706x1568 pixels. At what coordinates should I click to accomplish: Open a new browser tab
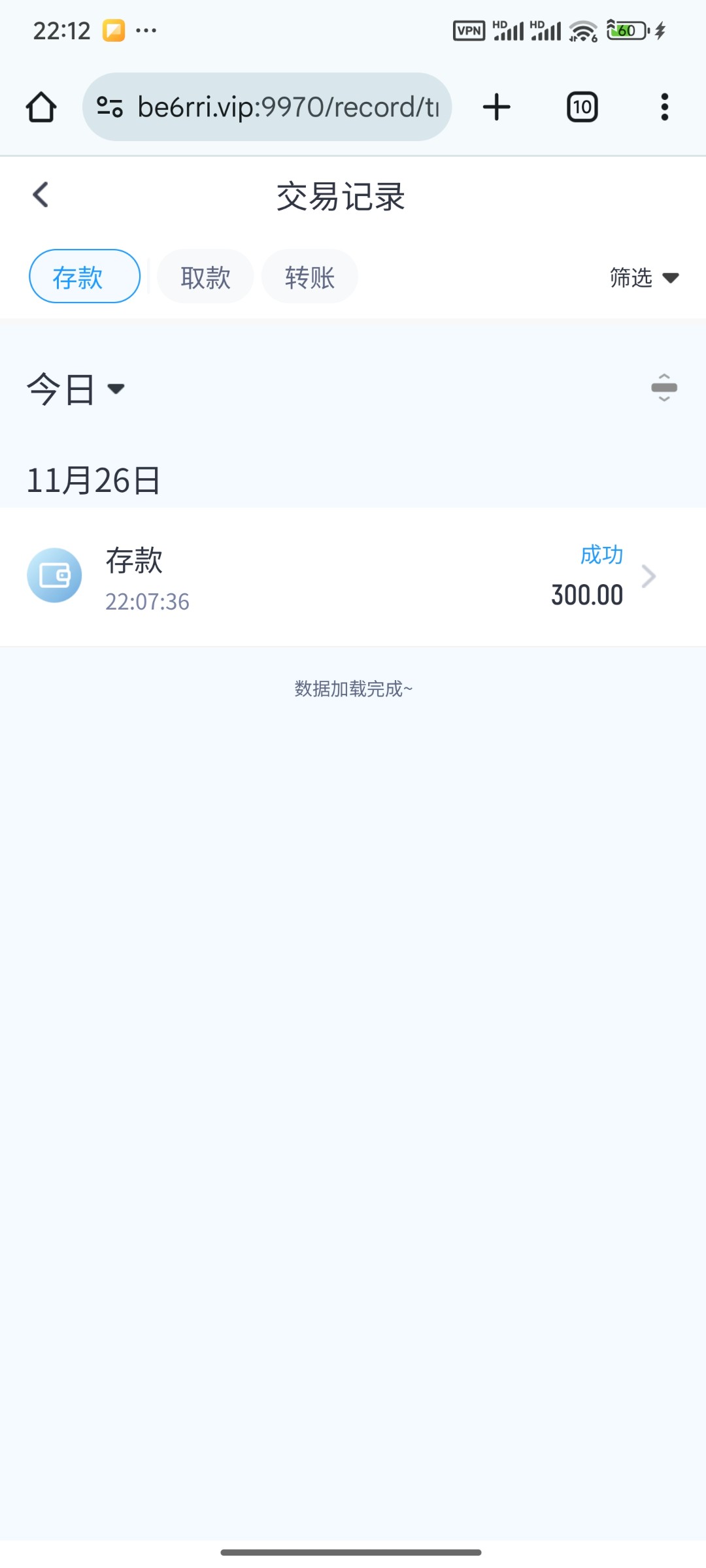[x=497, y=107]
